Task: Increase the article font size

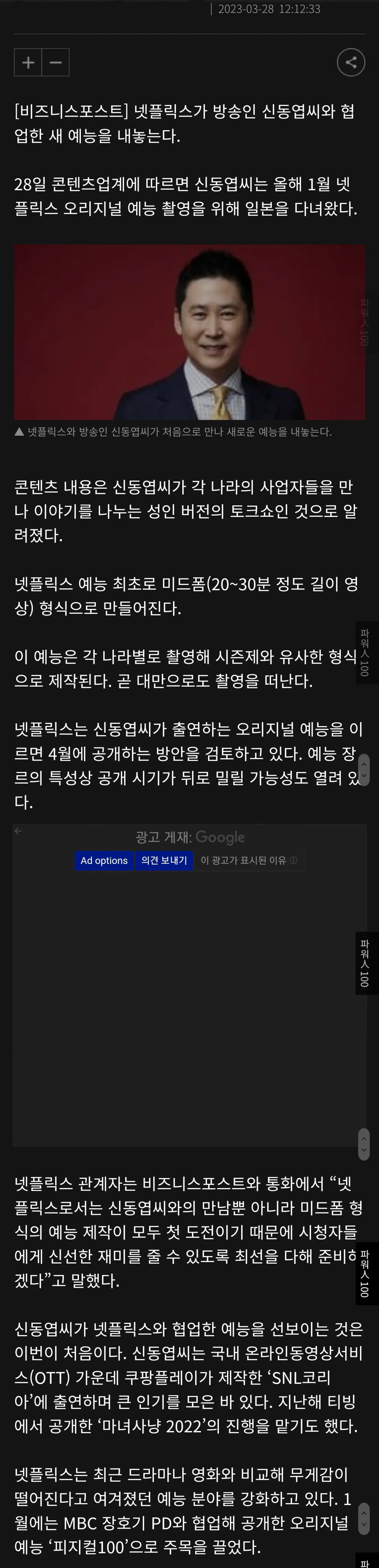Action: [x=28, y=62]
